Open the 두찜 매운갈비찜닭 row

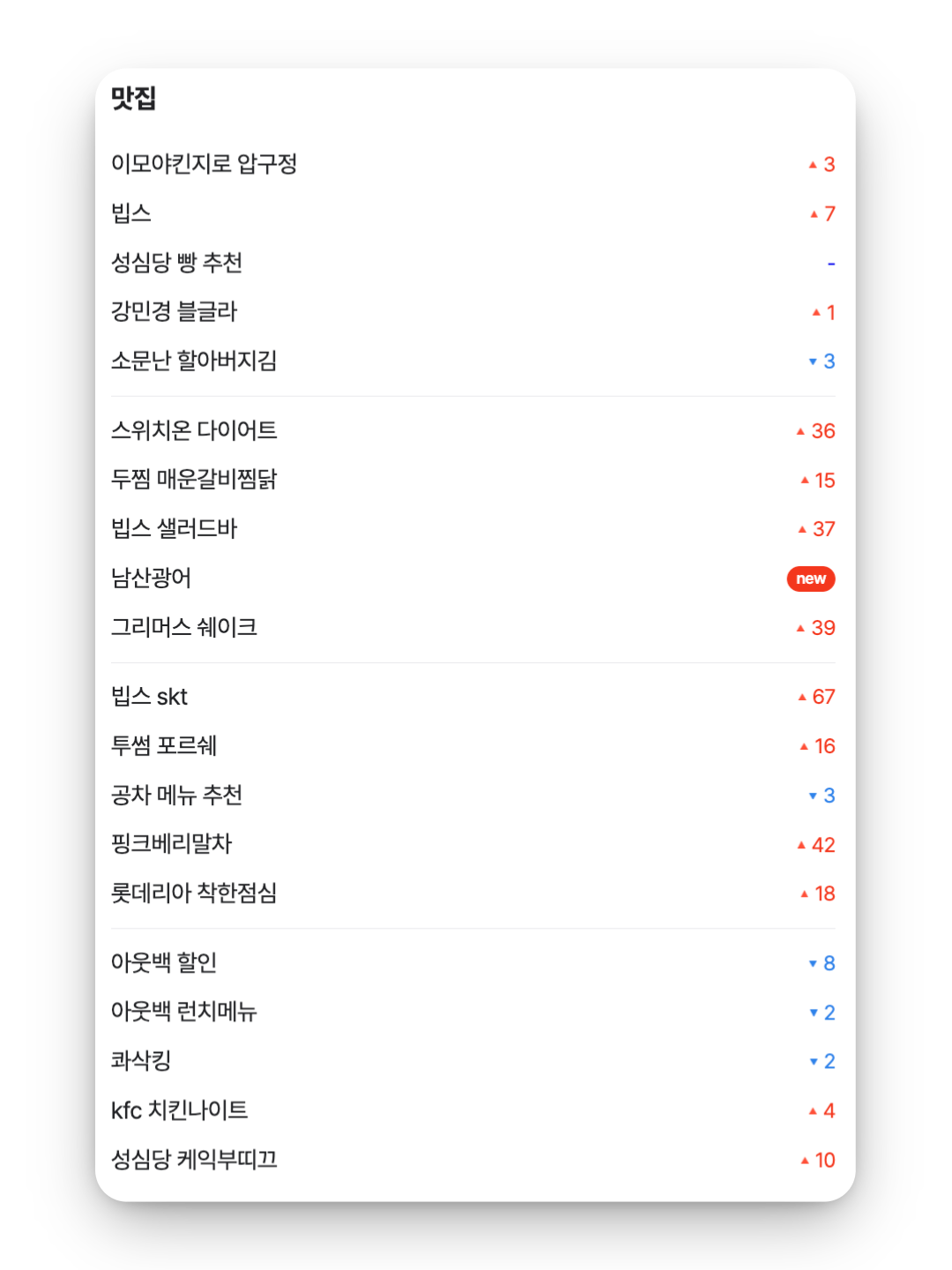tap(194, 480)
